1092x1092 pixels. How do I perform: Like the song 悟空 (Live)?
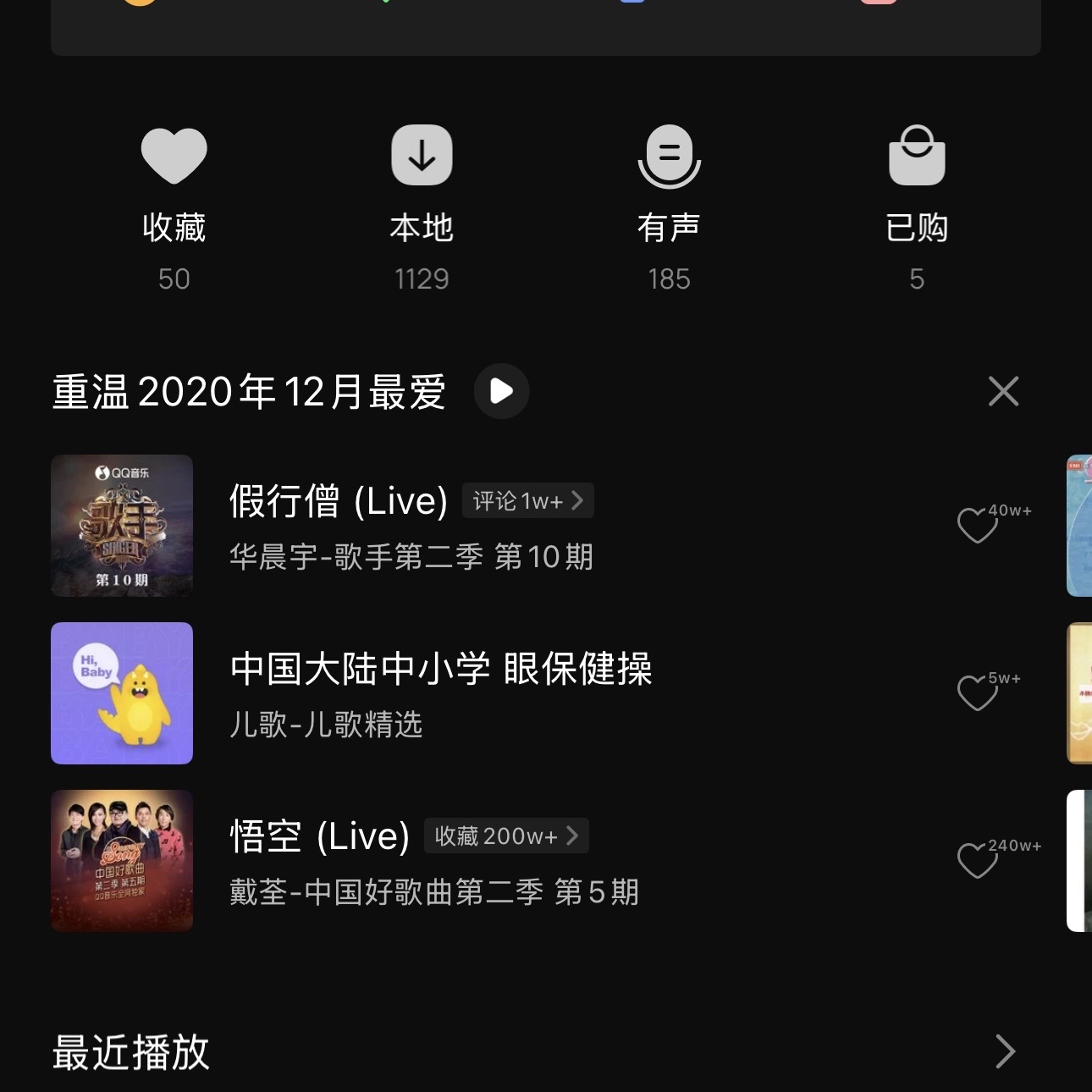point(978,861)
